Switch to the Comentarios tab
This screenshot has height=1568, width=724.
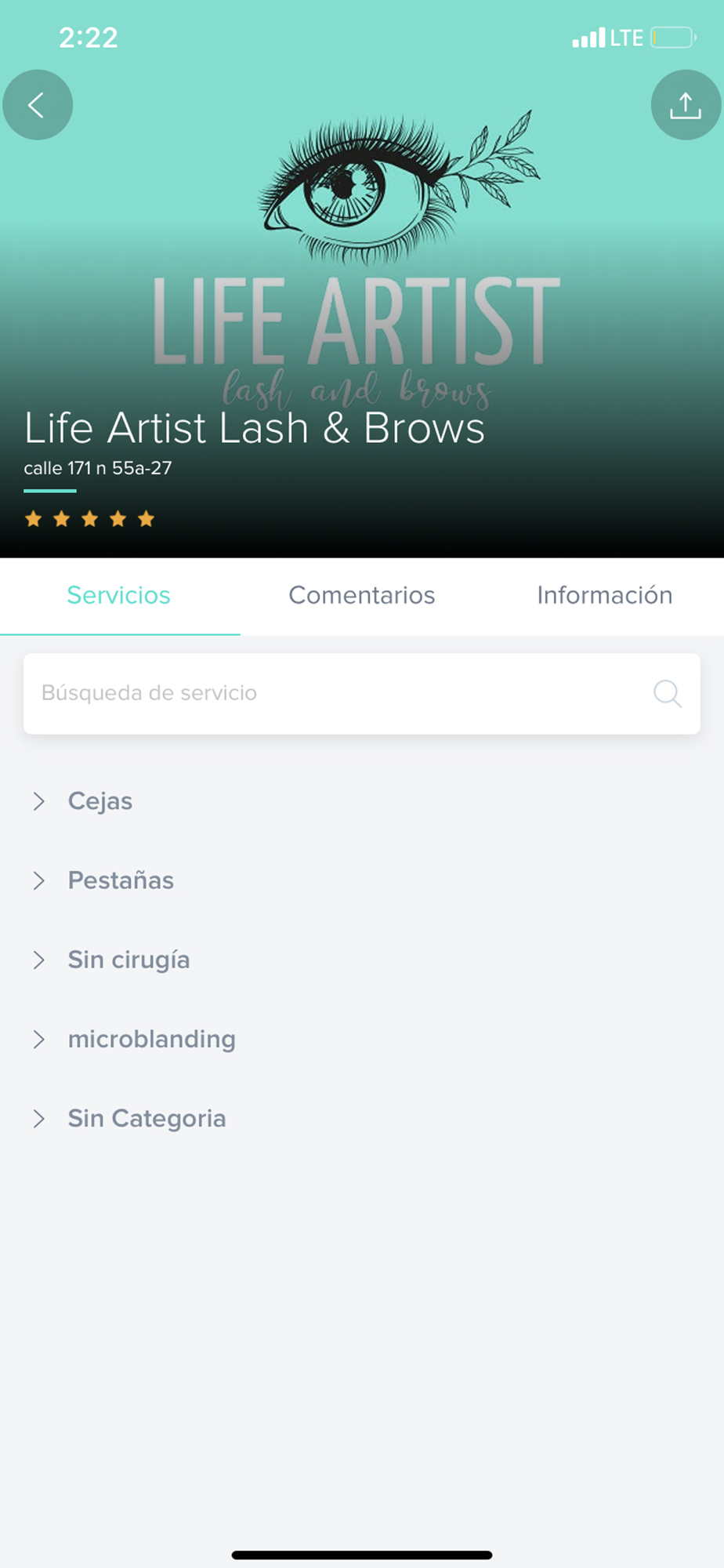click(362, 596)
